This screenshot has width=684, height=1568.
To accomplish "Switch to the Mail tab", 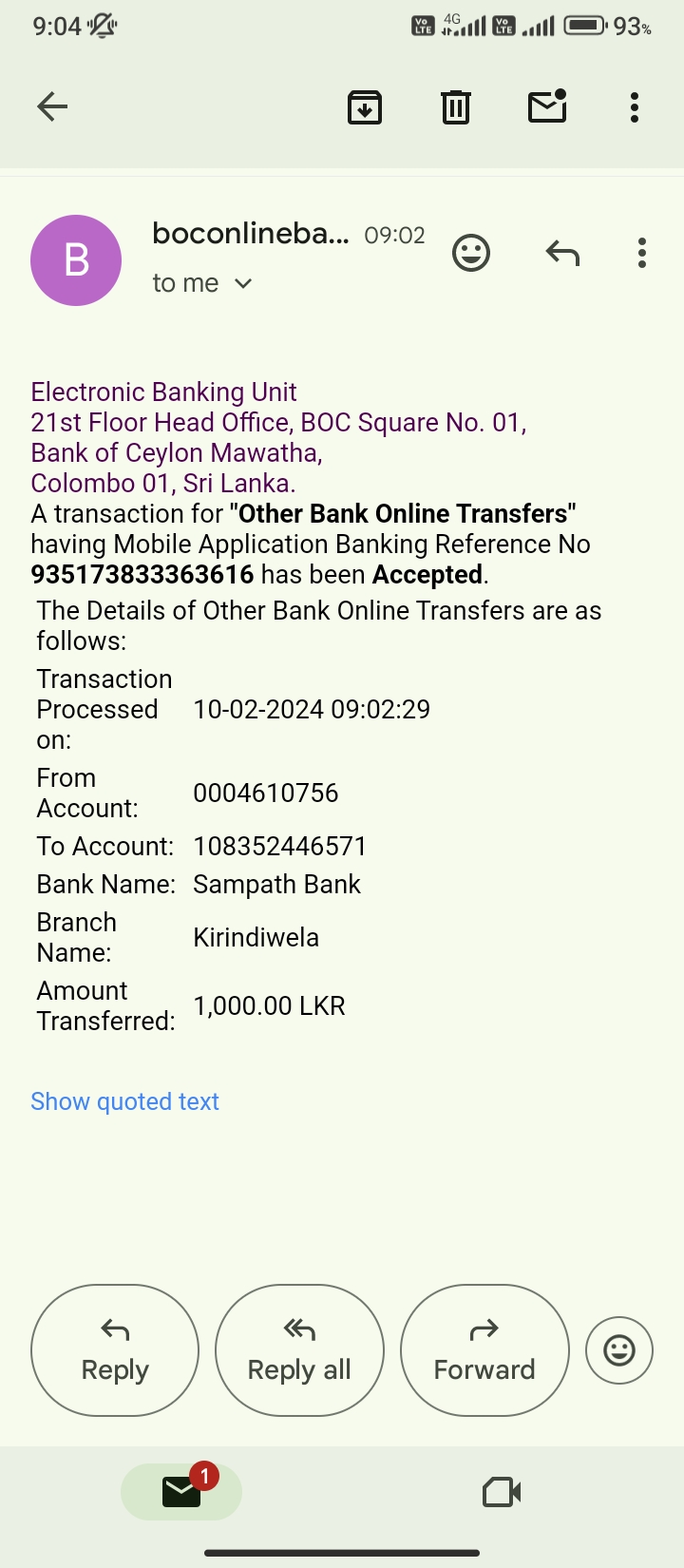I will pyautogui.click(x=181, y=1492).
